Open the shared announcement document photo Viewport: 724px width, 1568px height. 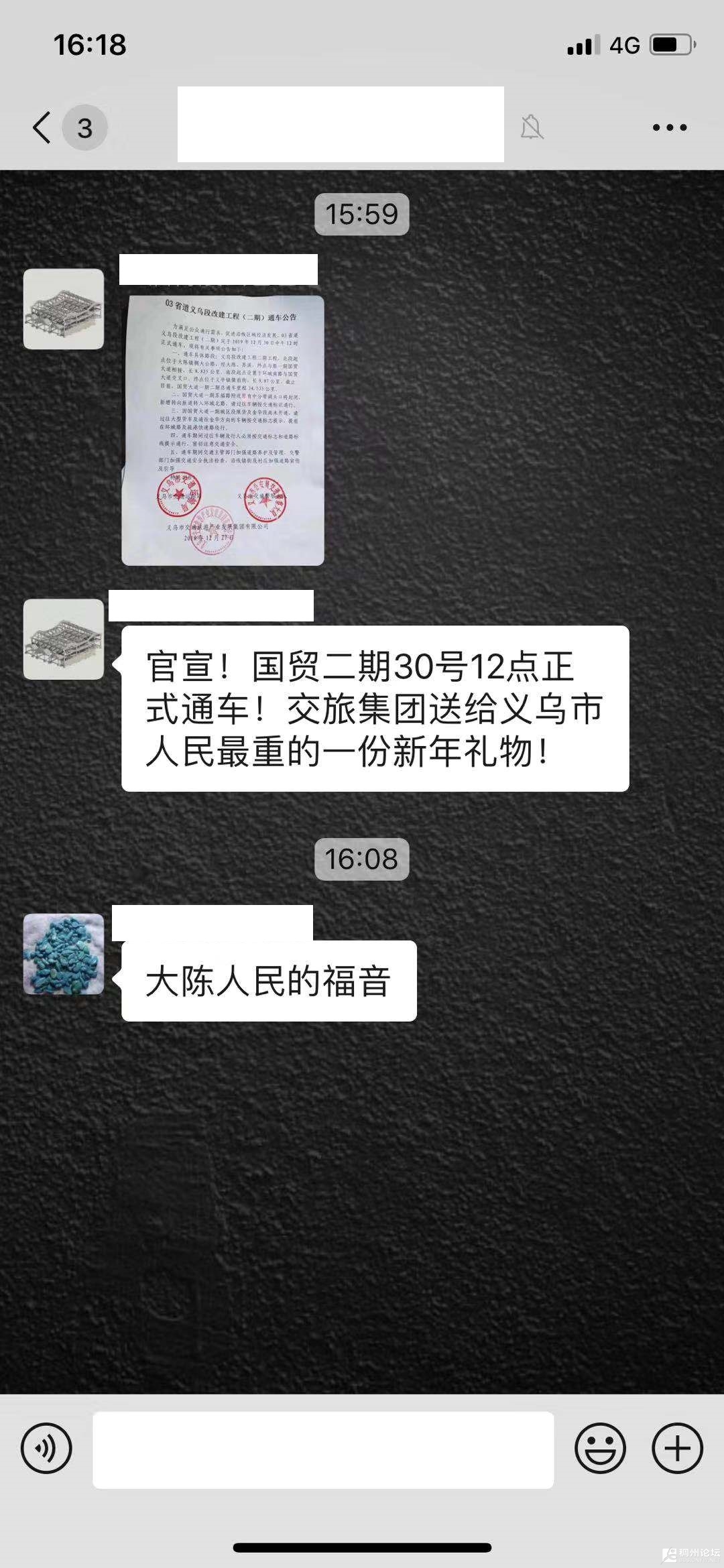pyautogui.click(x=223, y=430)
